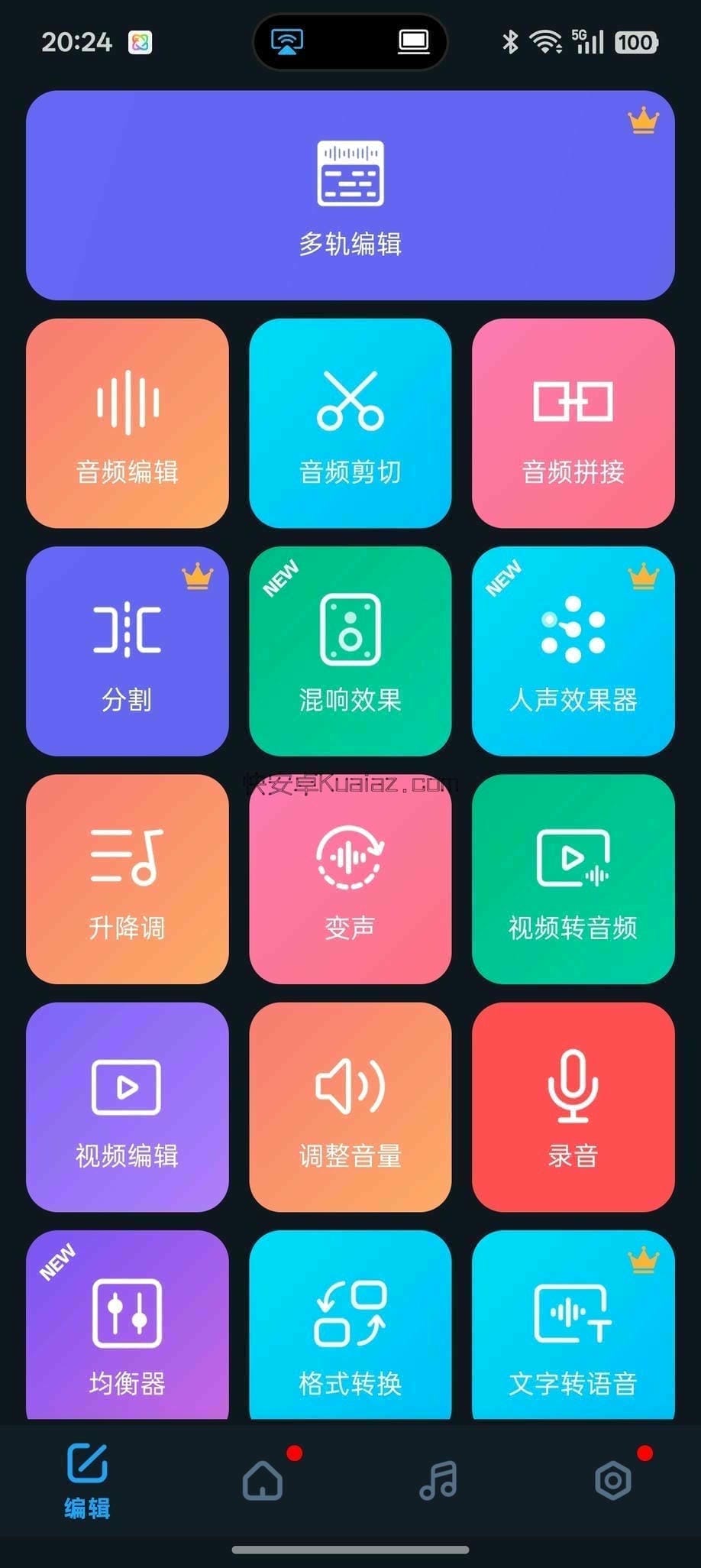
Task: Select the 音频编辑 audio editing tool
Action: [x=127, y=423]
